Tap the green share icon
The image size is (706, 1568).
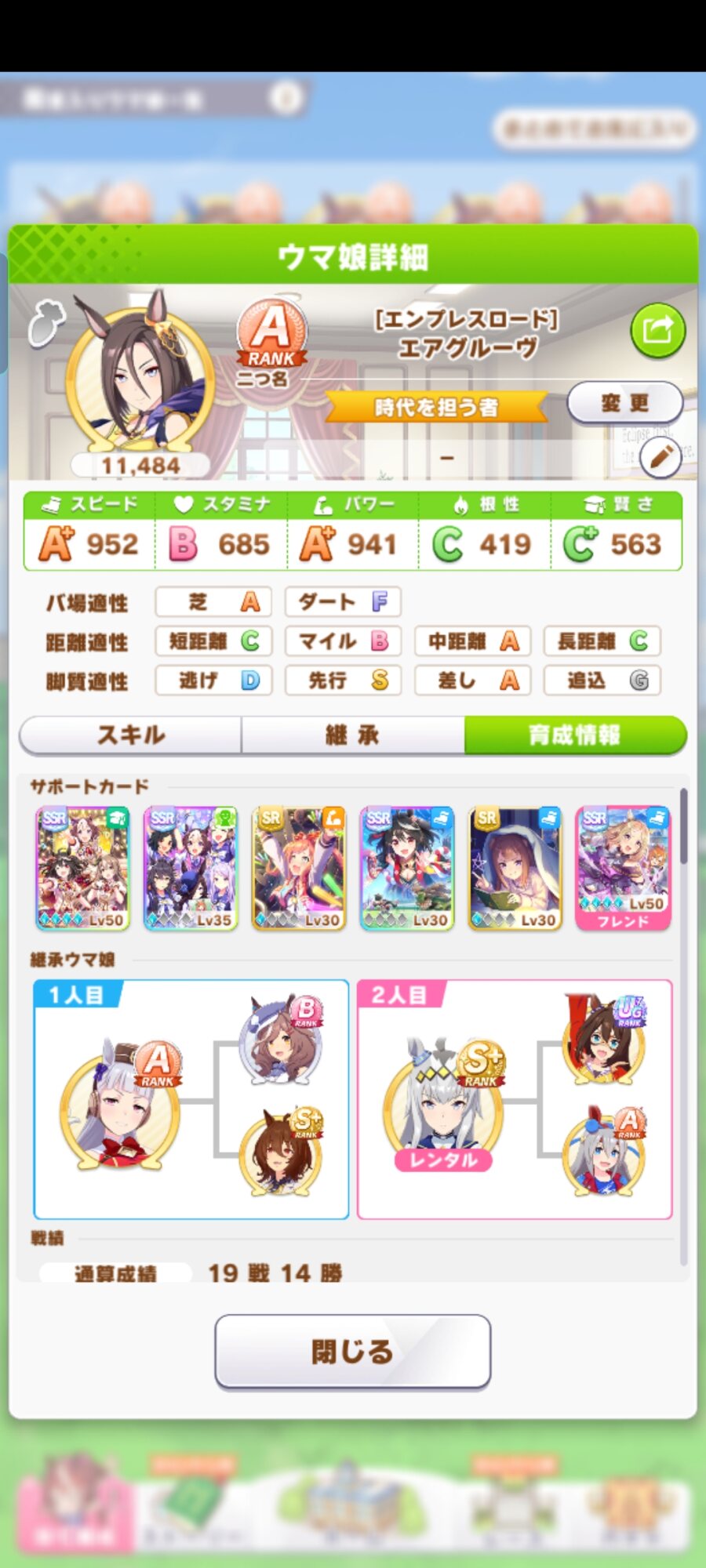click(657, 330)
